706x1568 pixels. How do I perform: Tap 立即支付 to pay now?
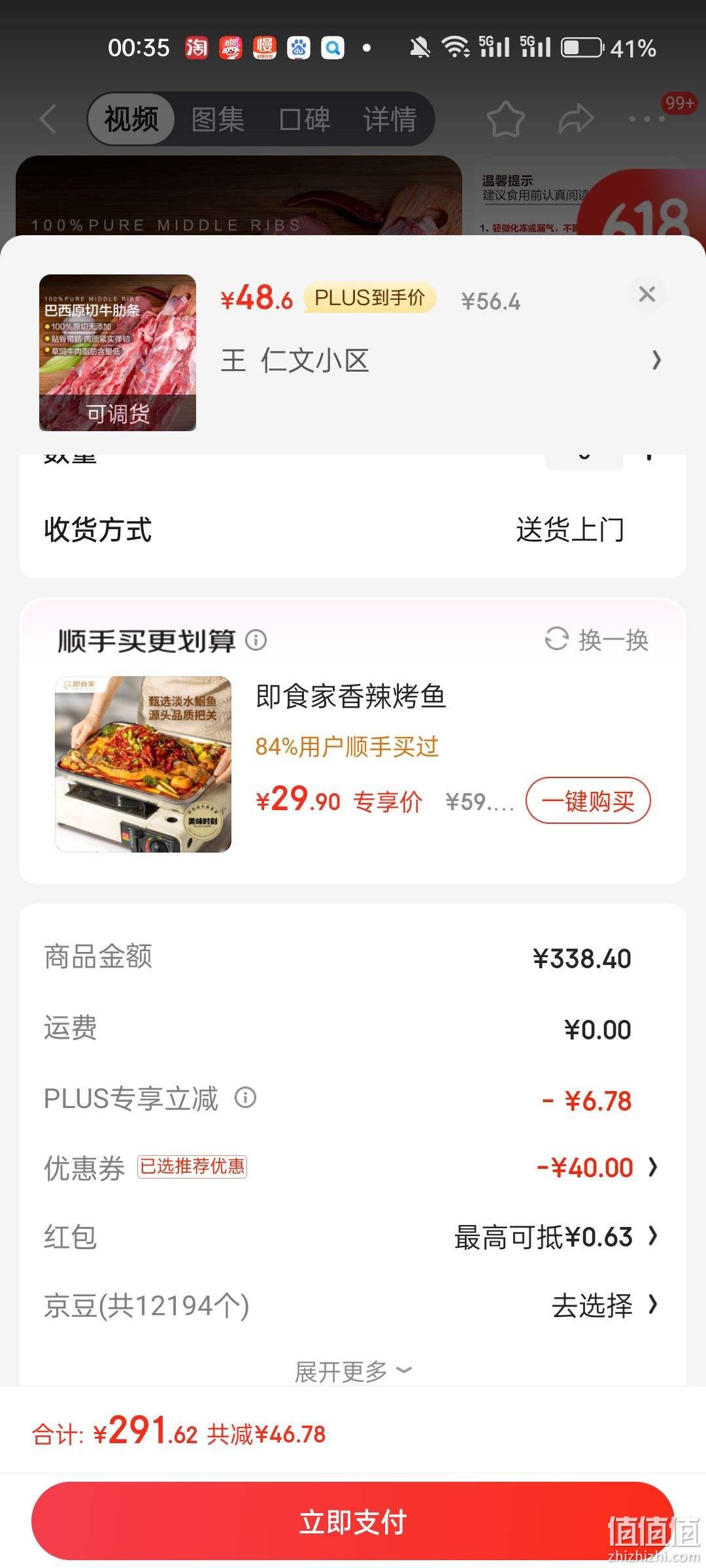click(x=353, y=1521)
